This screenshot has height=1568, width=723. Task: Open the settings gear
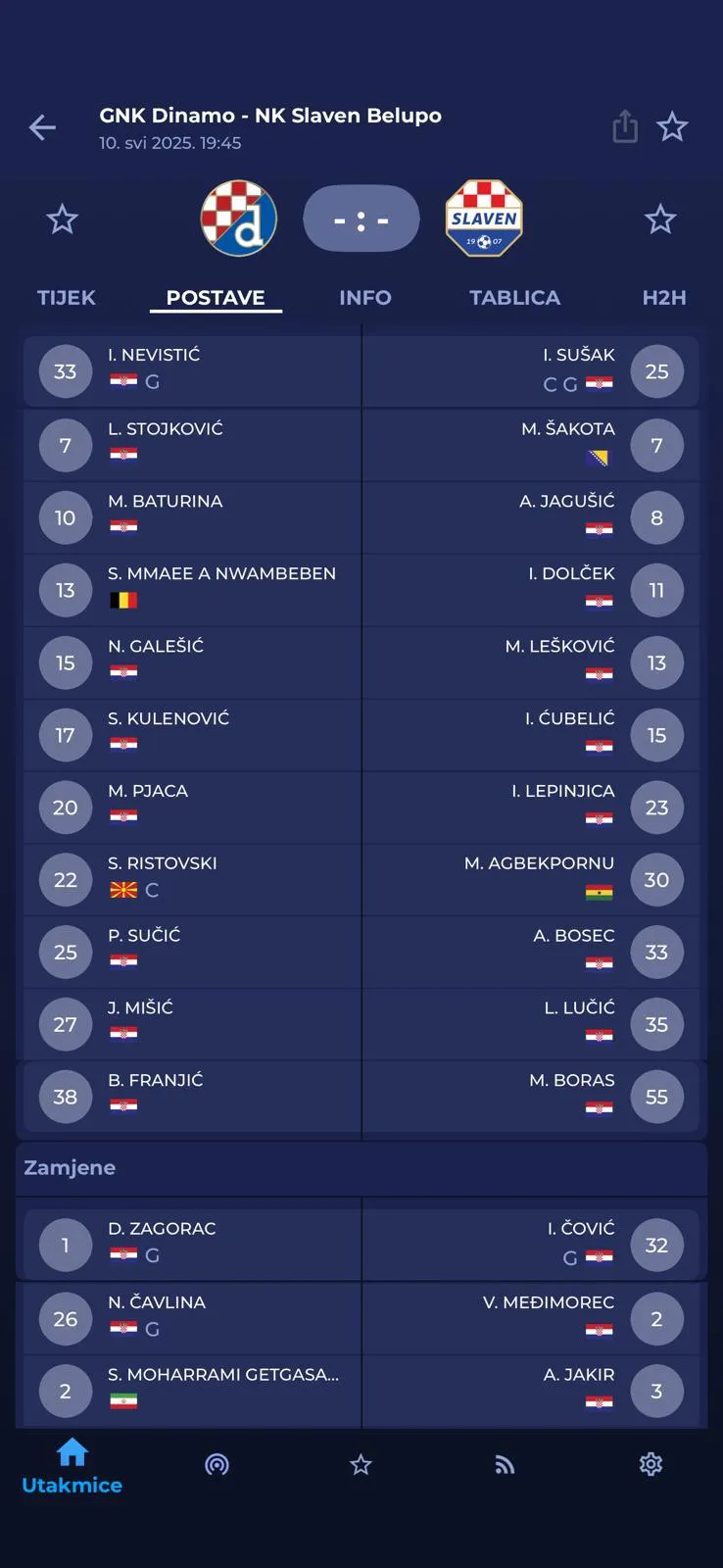(651, 1464)
